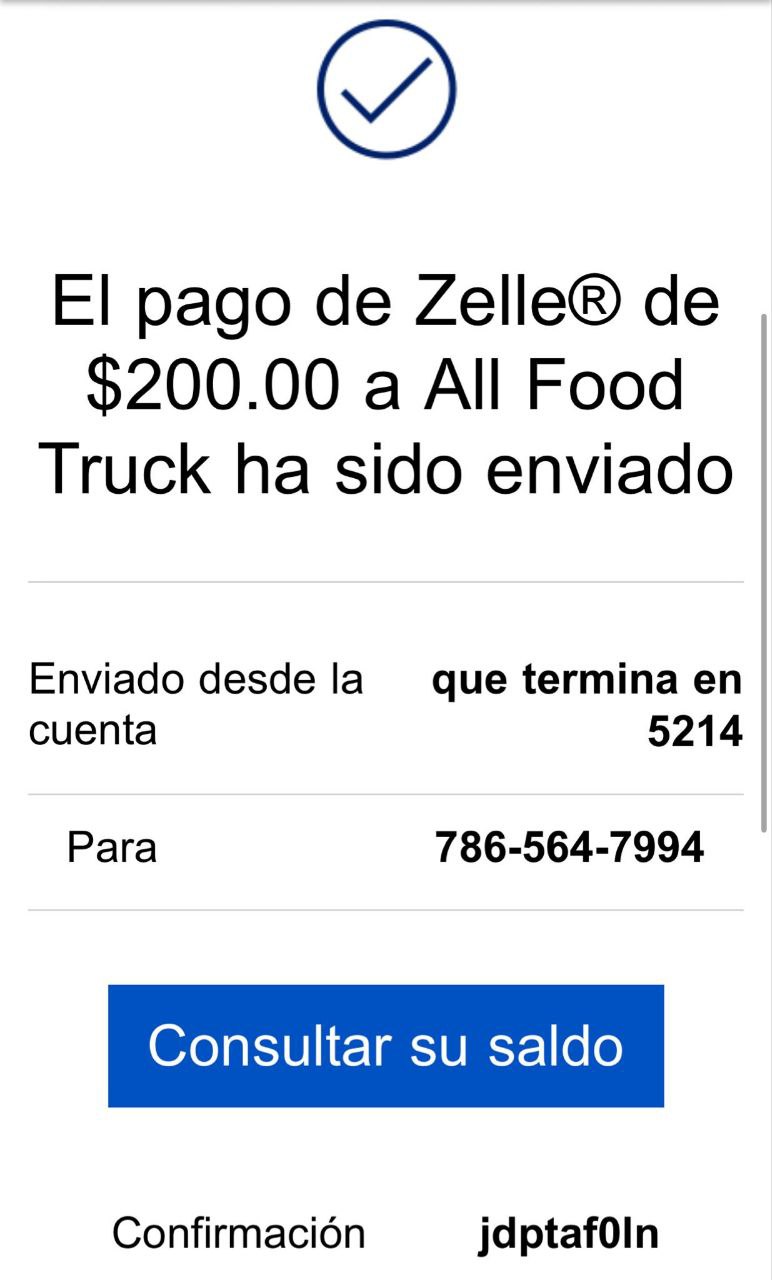Screen dimensions: 772x1280
Task: Tap the Consultar su saldo button
Action: [385, 1045]
